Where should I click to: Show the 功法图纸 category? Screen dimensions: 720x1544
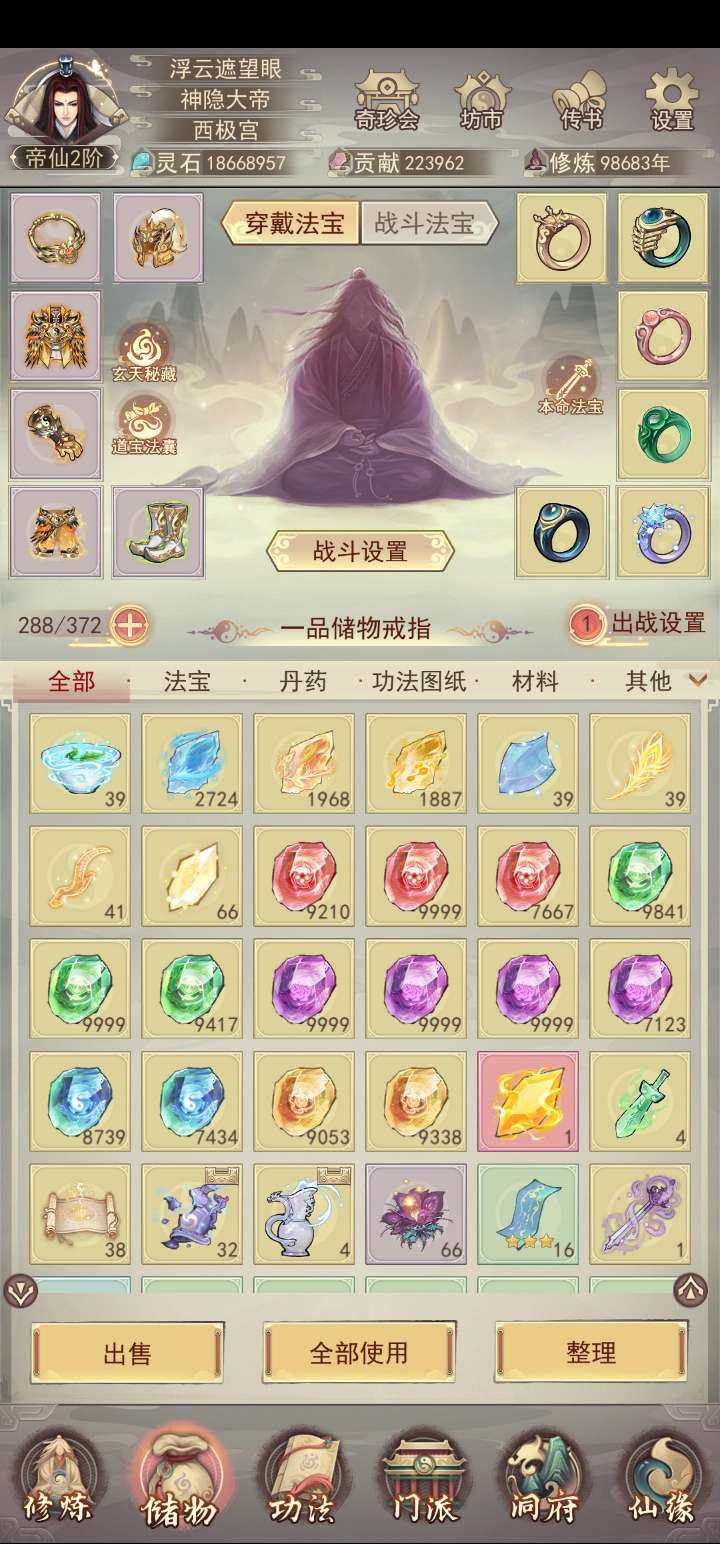[419, 682]
